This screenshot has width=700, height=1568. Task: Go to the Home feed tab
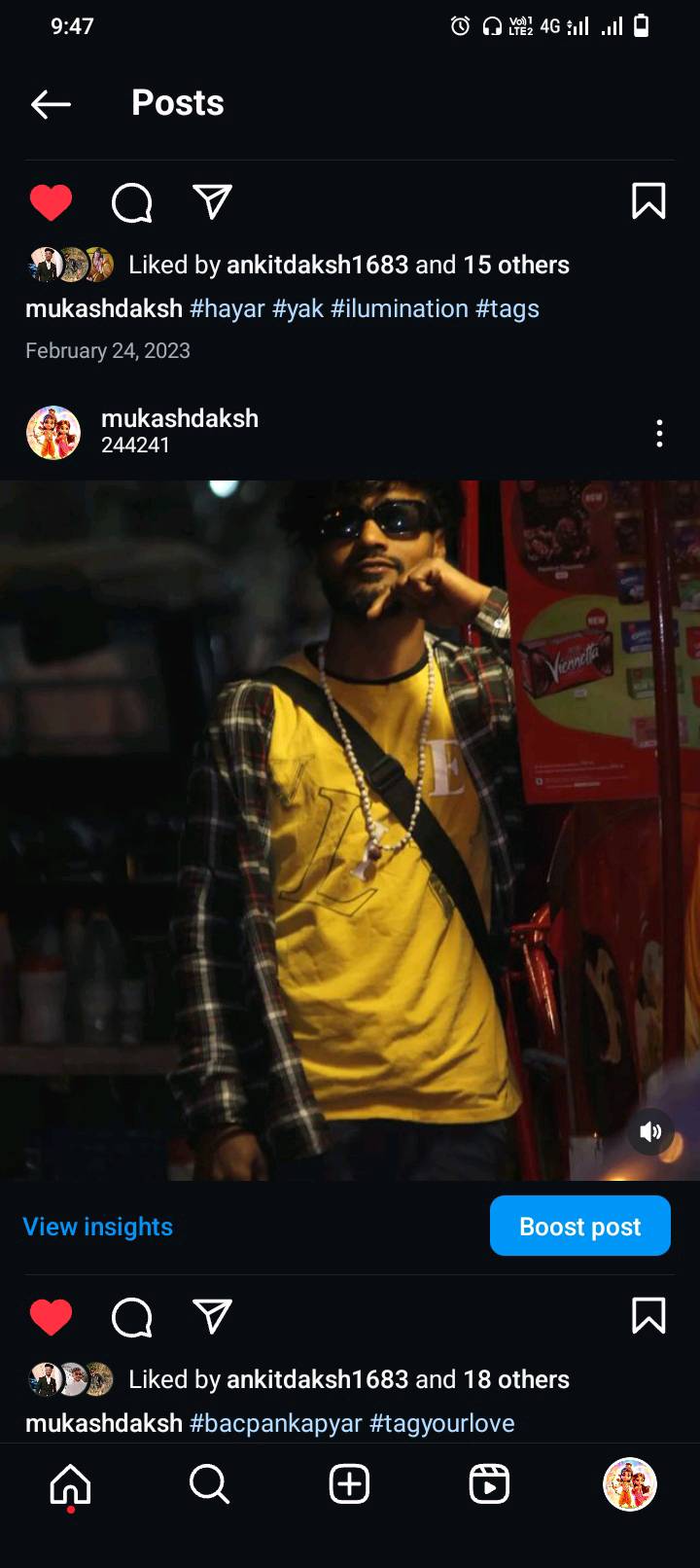(x=70, y=1484)
